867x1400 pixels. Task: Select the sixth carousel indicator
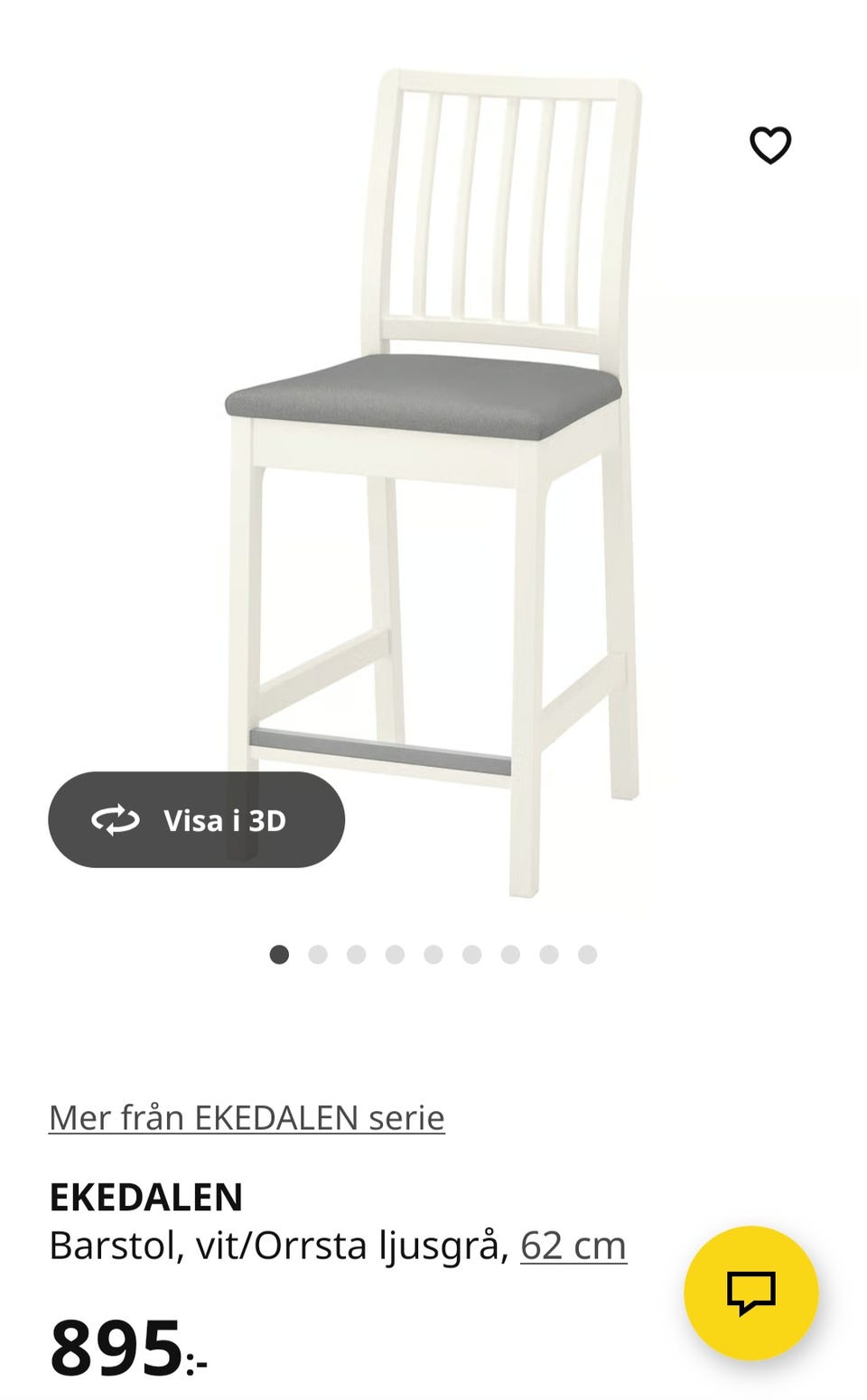(x=471, y=951)
